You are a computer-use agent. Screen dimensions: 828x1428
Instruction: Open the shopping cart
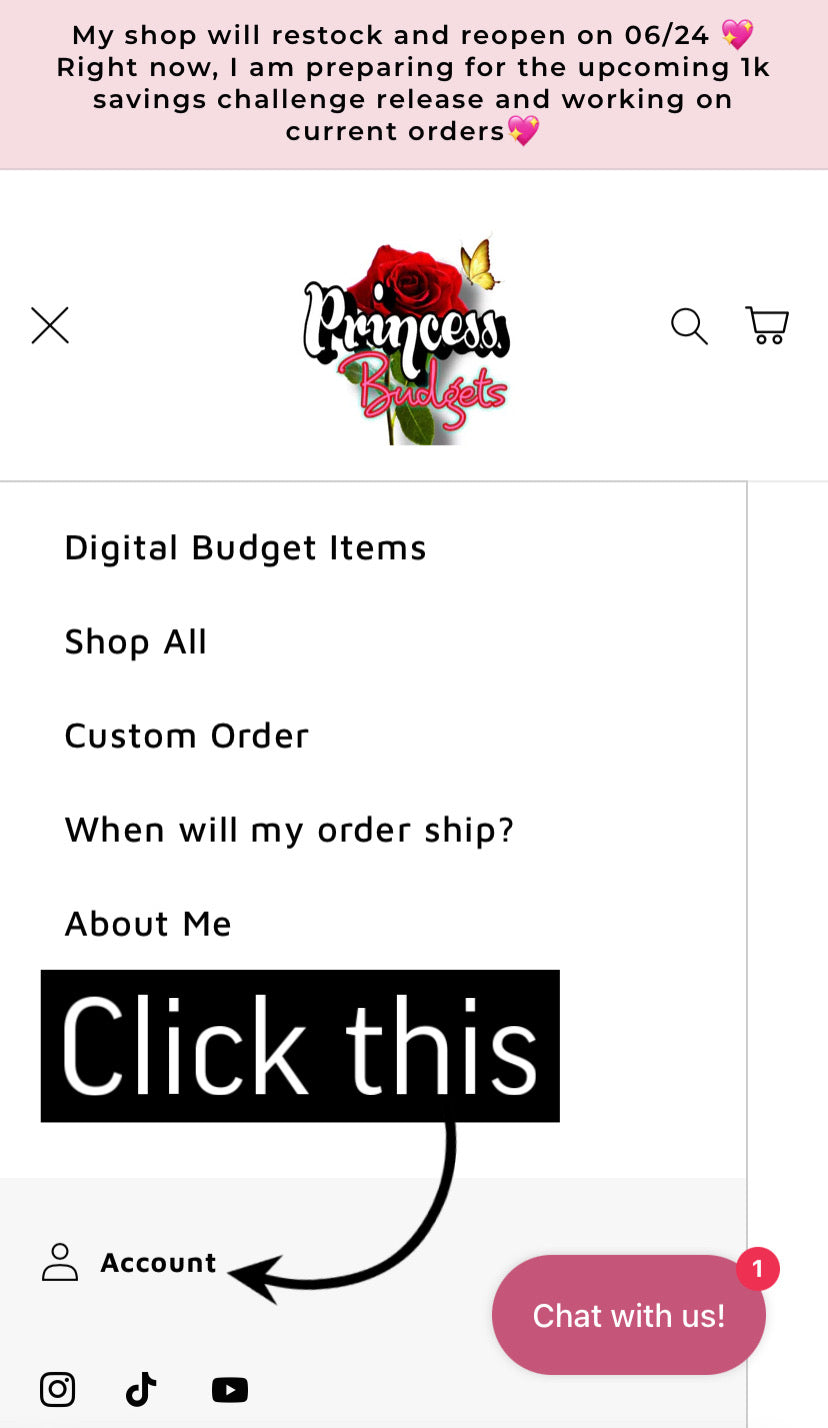tap(767, 326)
